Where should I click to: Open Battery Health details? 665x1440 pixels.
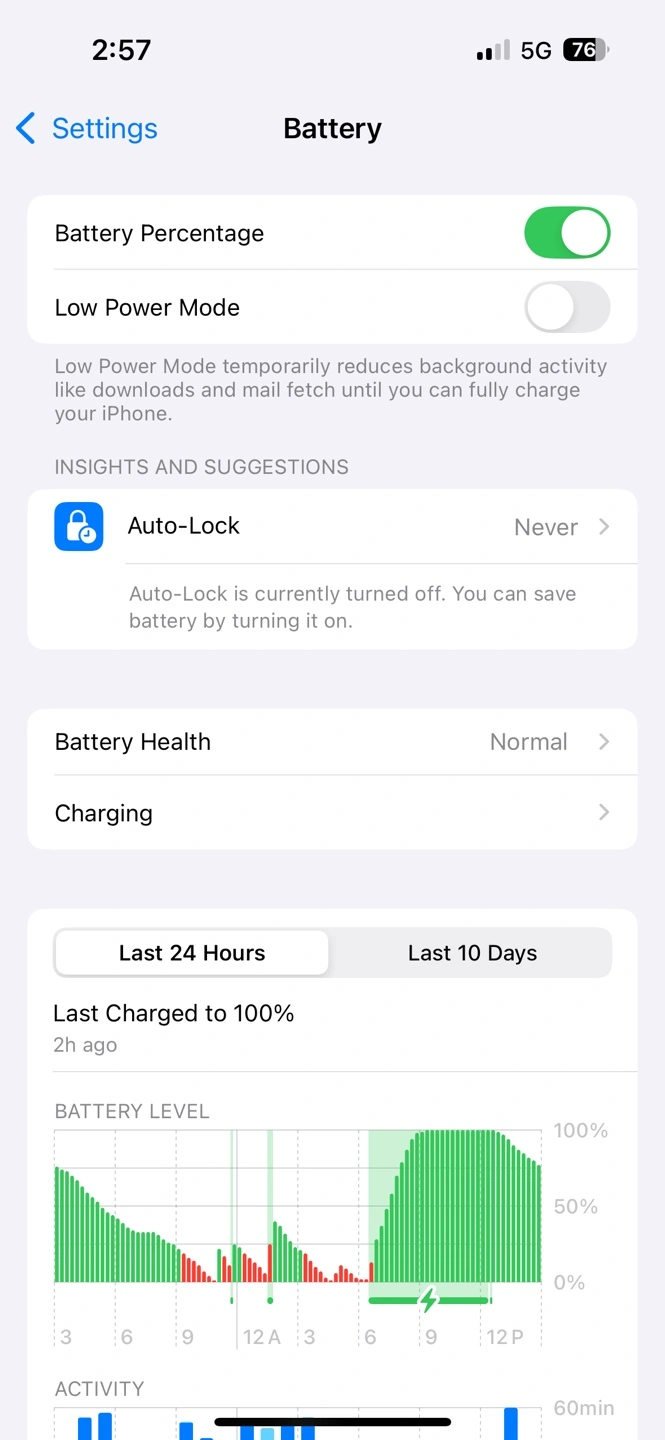pyautogui.click(x=332, y=742)
